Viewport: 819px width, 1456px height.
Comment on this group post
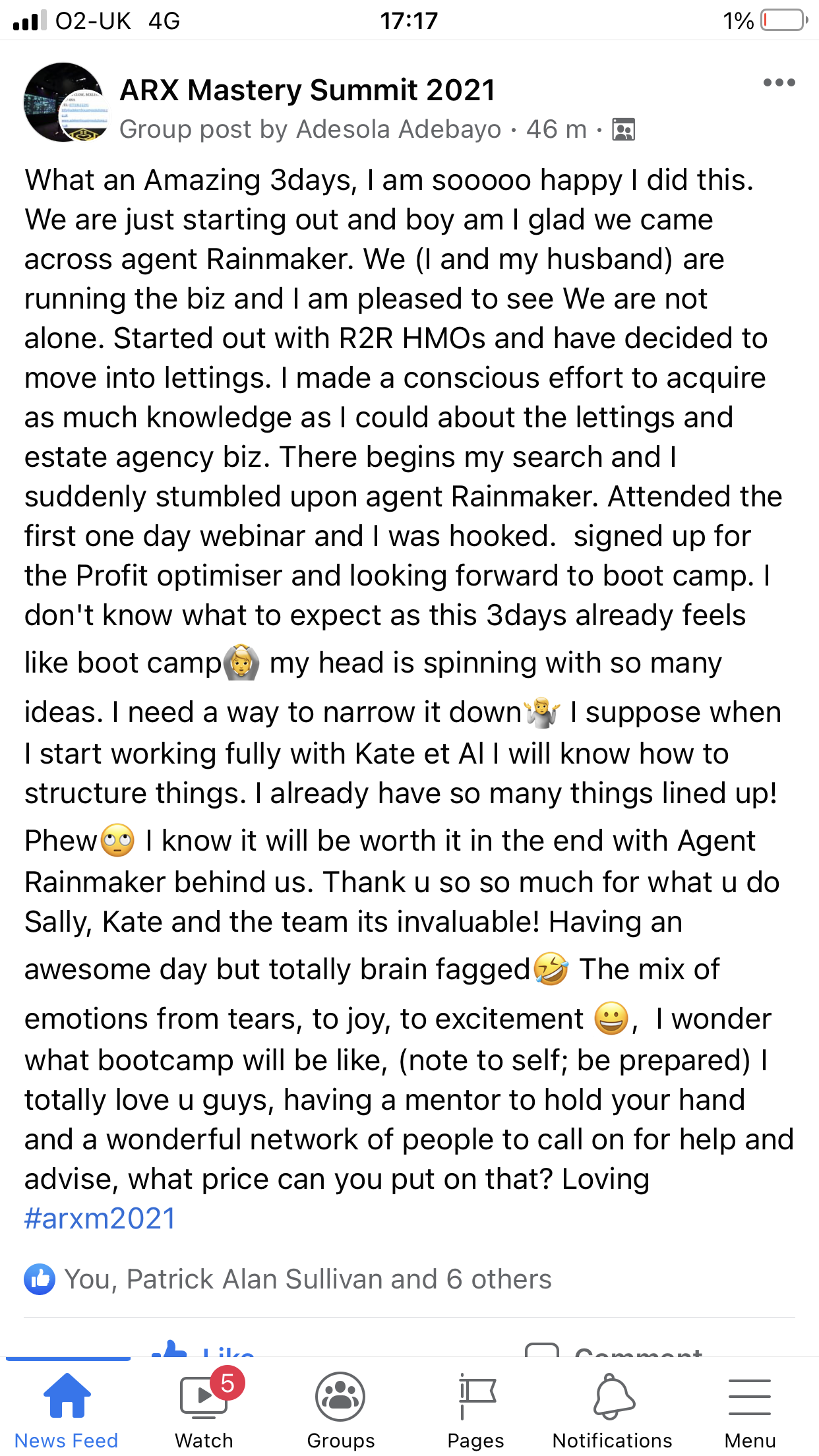[613, 1349]
